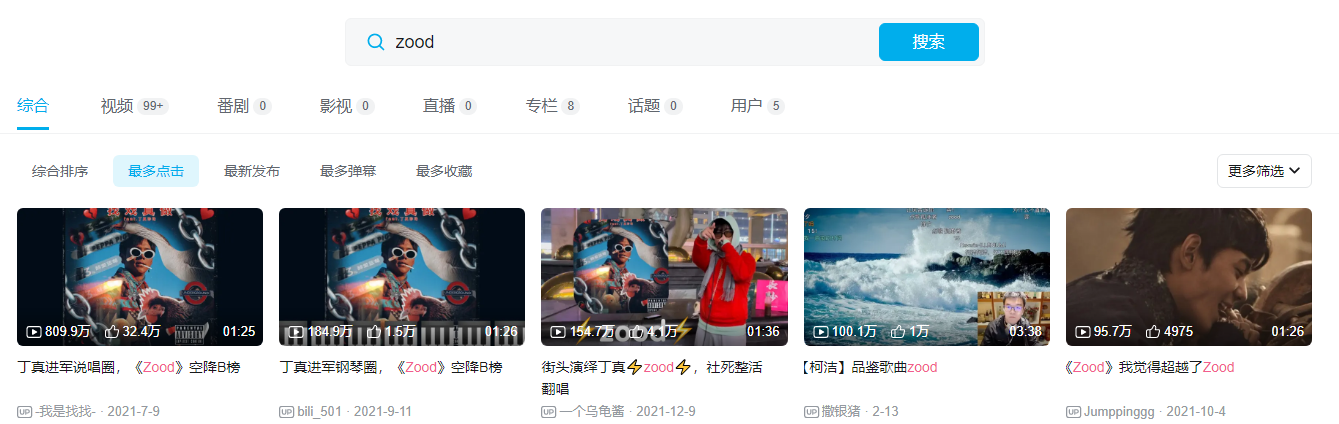Viewport: 1339px width, 424px height.
Task: Open the video 我觉得超越了Zood
Action: (x=1188, y=277)
